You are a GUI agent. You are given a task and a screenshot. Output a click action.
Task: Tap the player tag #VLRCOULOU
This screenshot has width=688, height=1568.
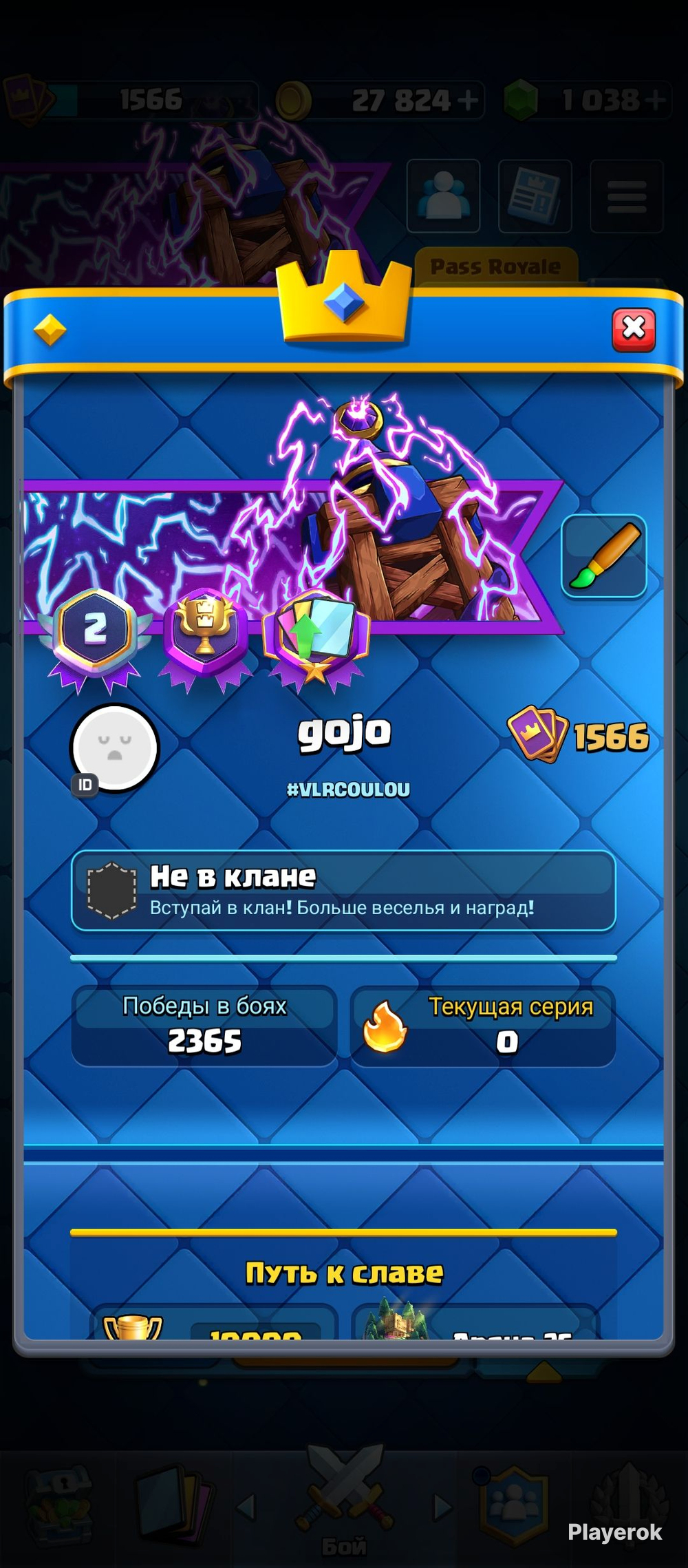(x=348, y=790)
